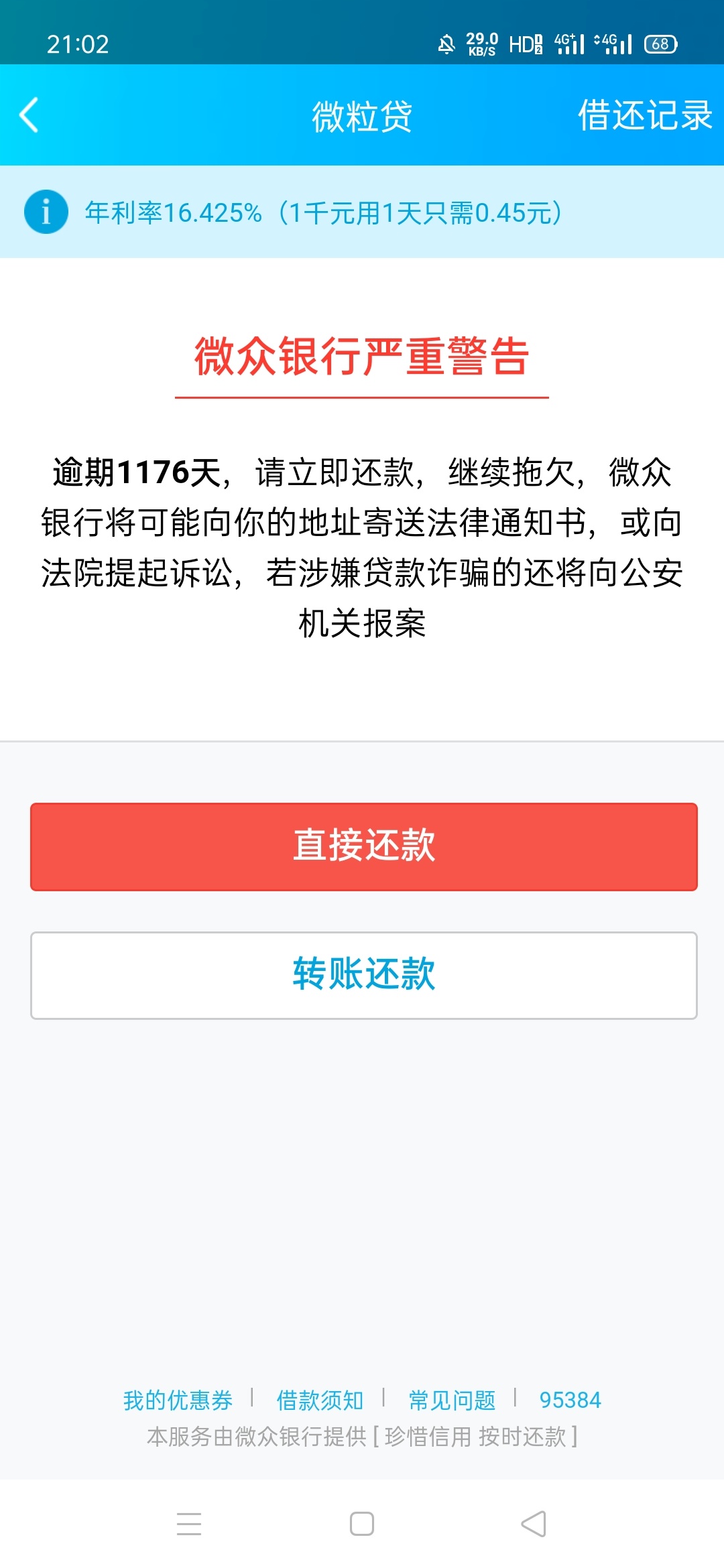Image resolution: width=724 pixels, height=1568 pixels.
Task: Choose 转账还款 transfer repayment
Action: tap(364, 976)
